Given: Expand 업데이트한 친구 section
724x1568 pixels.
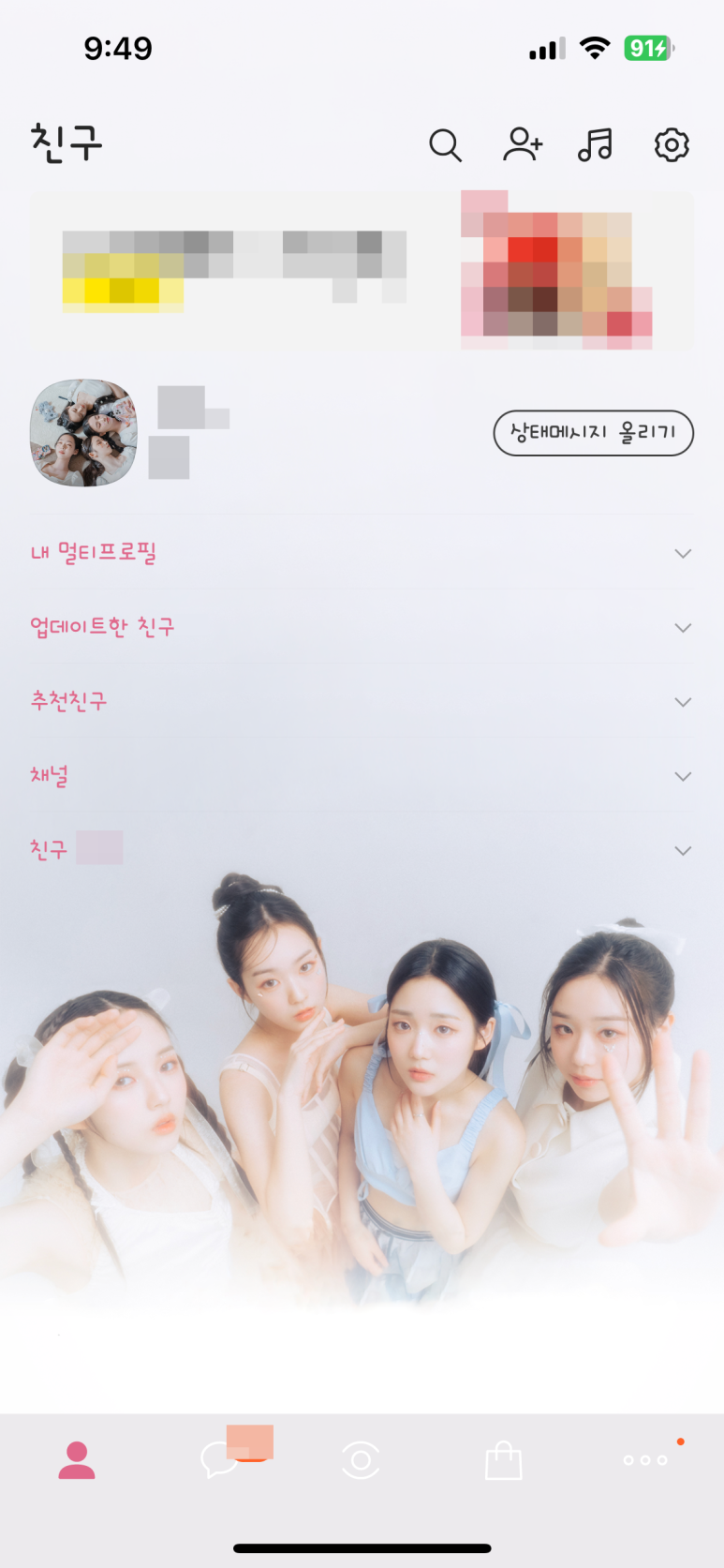Looking at the screenshot, I should (x=362, y=627).
